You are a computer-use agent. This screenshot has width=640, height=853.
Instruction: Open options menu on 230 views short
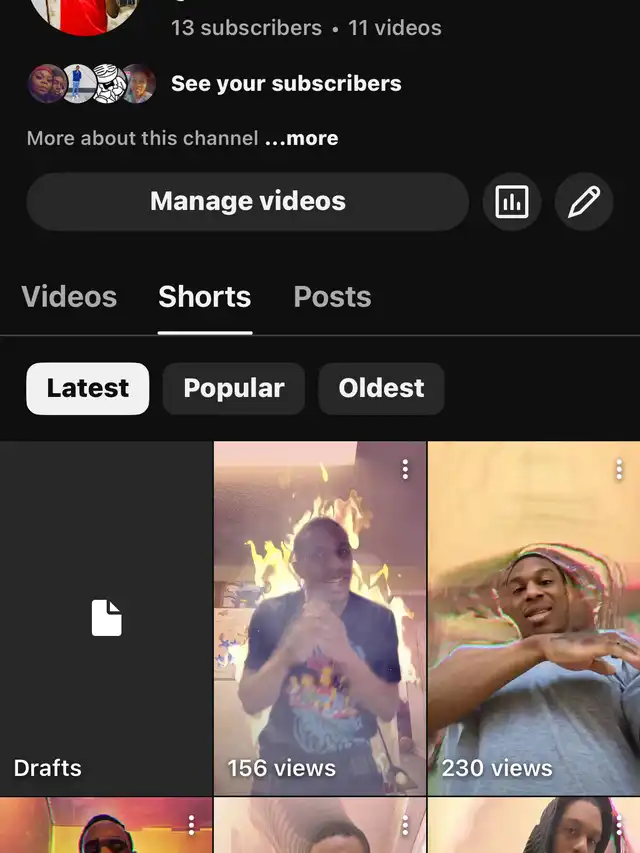[619, 469]
